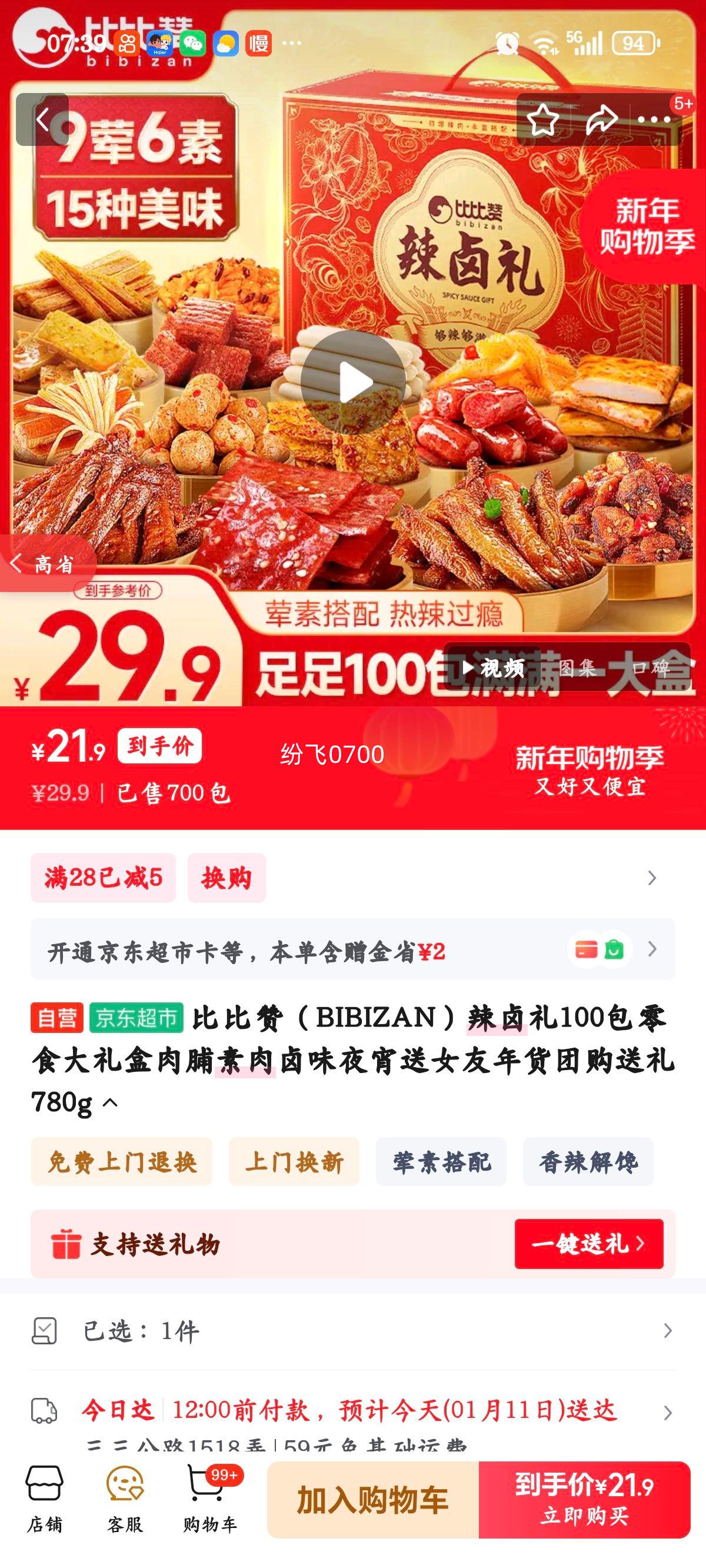
Task: Toggle the star to favorite this product
Action: coord(545,121)
